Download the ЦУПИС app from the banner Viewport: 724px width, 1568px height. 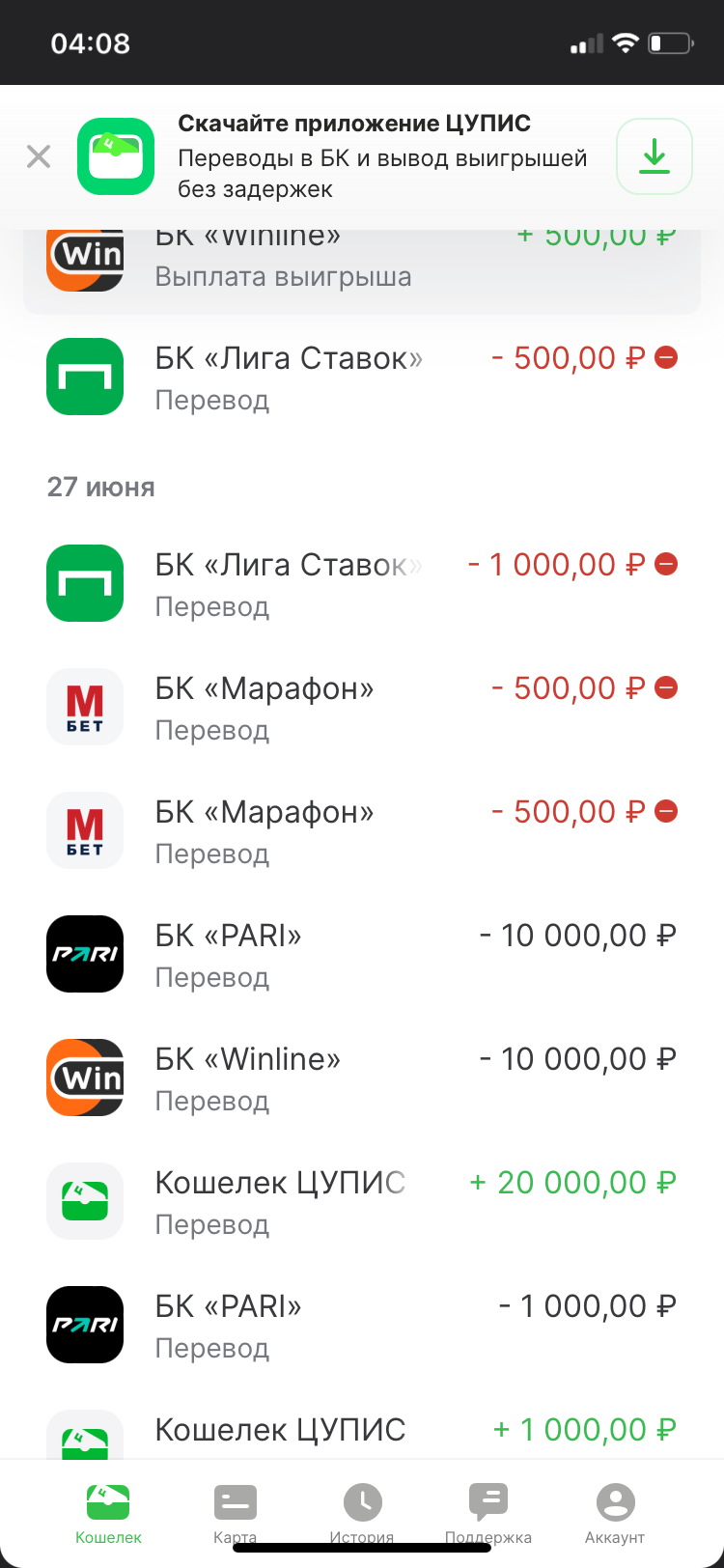tap(654, 156)
